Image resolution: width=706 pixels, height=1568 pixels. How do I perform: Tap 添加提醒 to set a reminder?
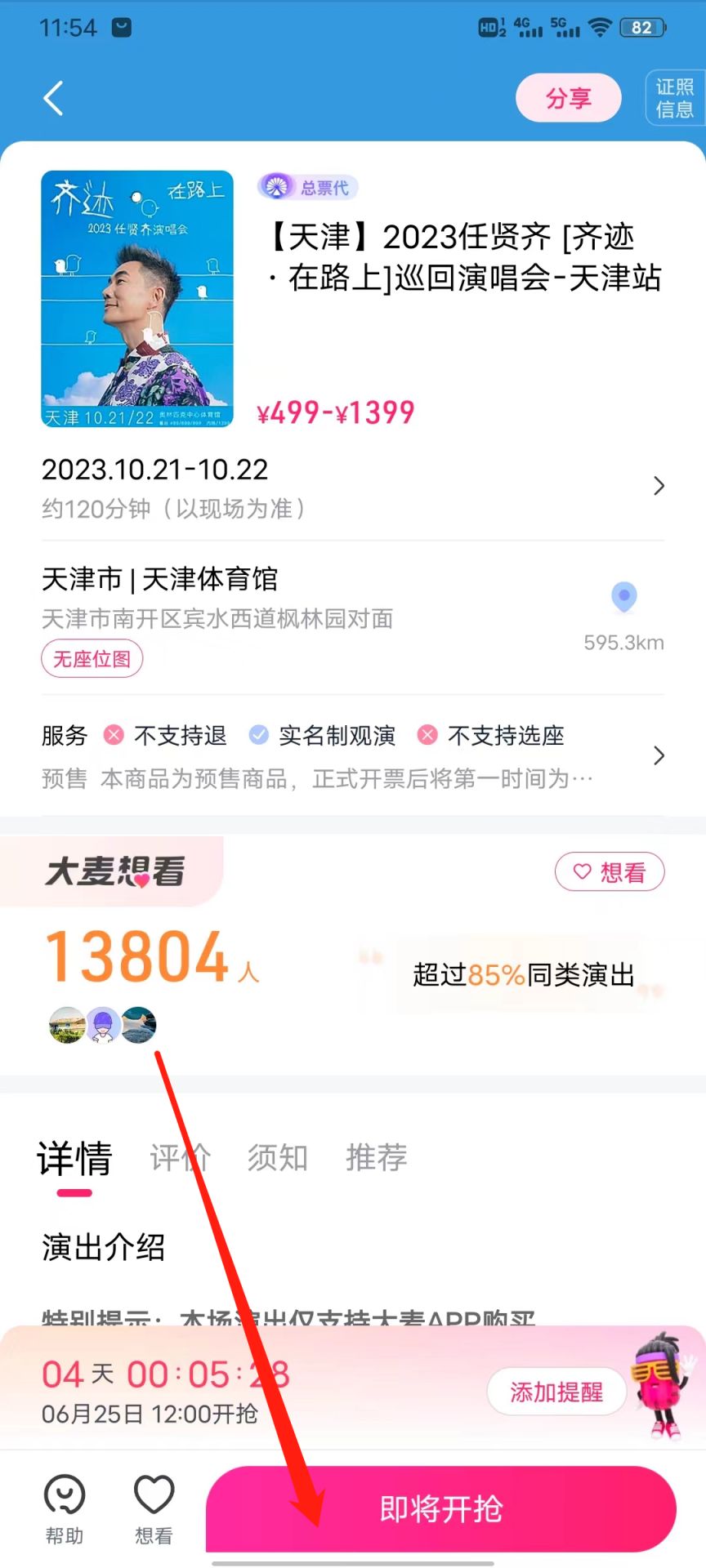pos(556,1392)
